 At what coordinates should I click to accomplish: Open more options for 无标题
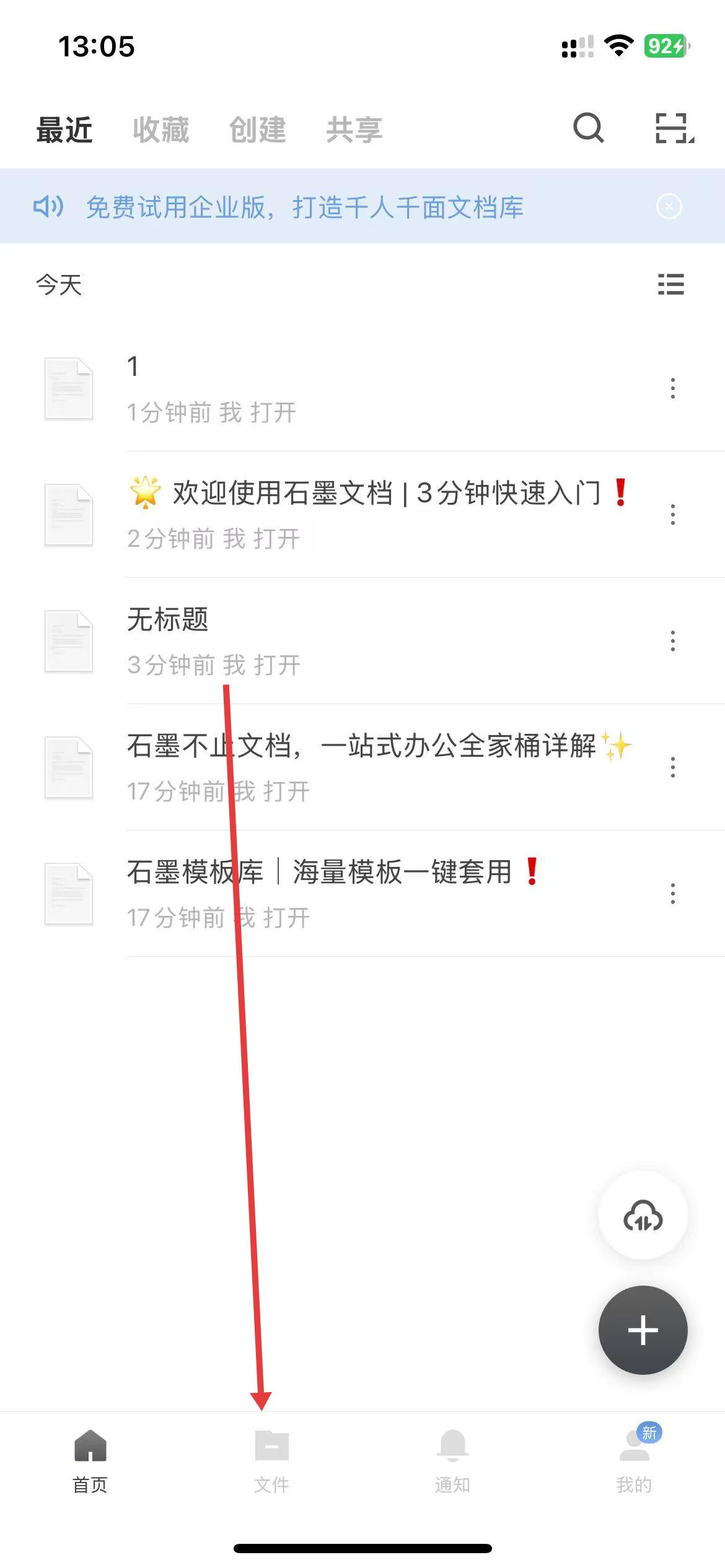[x=672, y=641]
